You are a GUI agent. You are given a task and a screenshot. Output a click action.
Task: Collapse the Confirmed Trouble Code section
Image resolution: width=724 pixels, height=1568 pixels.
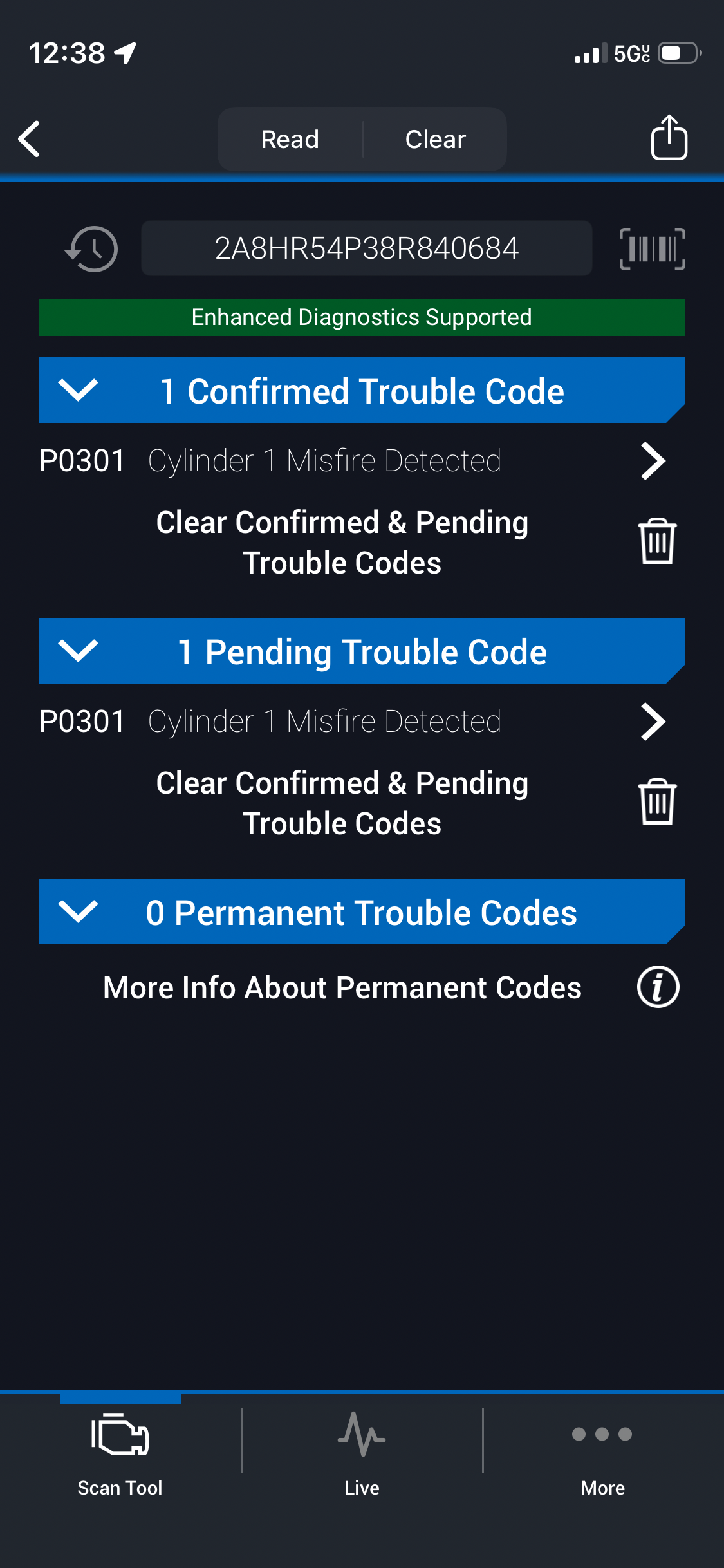pos(78,390)
